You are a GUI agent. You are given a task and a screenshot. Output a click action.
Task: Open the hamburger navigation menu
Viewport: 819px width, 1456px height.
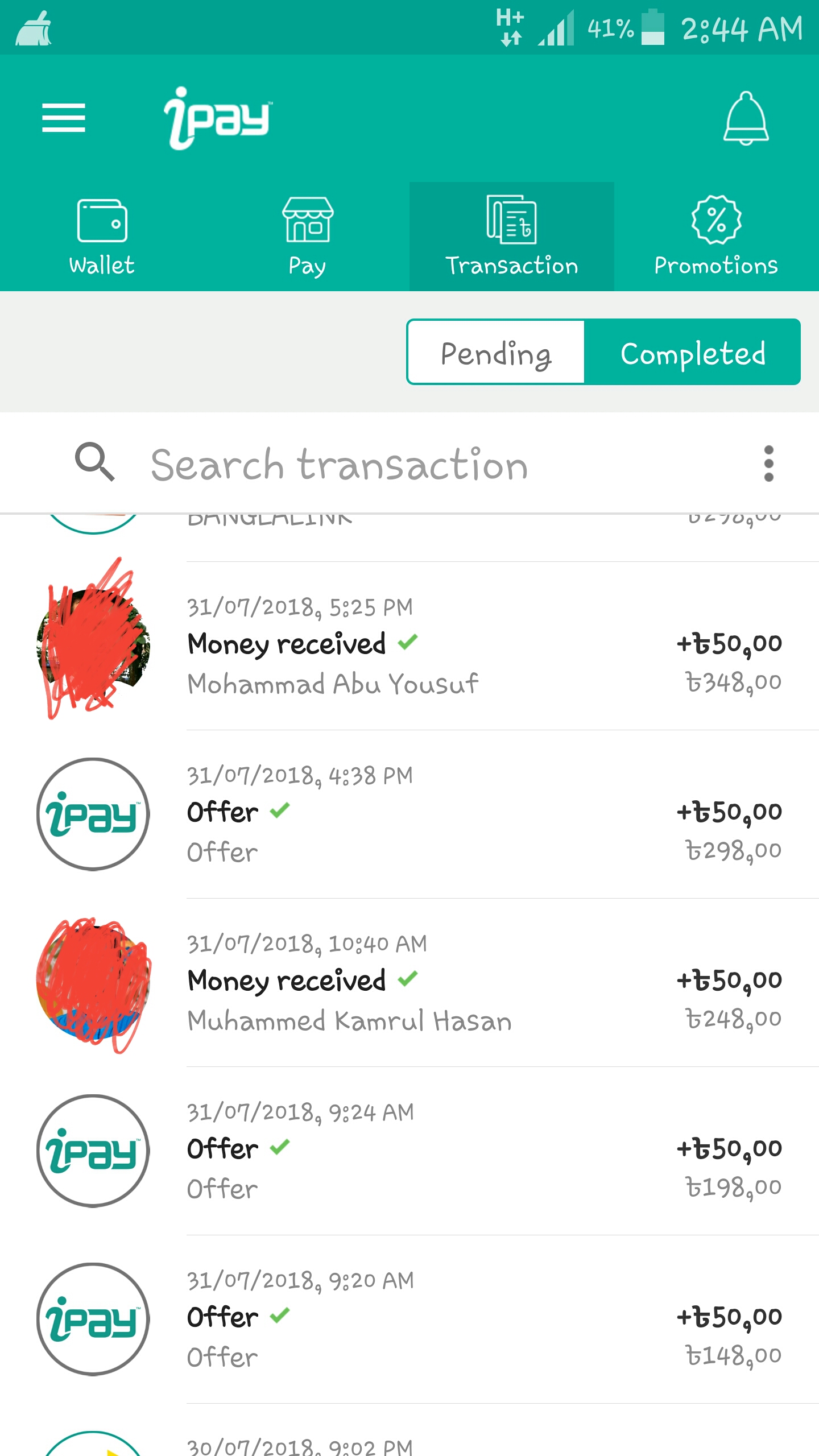(63, 118)
